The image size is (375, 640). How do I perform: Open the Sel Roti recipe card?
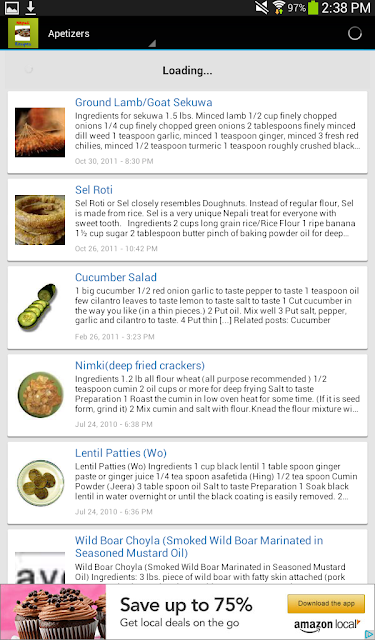(187, 220)
